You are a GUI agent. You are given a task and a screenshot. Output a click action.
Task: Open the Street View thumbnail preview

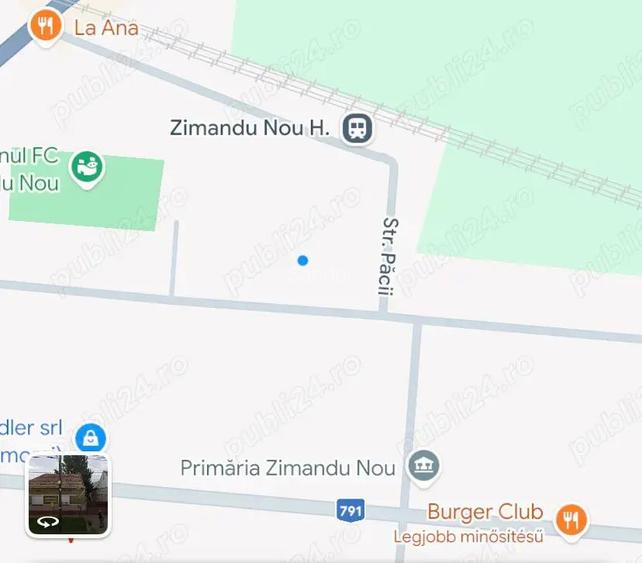(x=68, y=495)
